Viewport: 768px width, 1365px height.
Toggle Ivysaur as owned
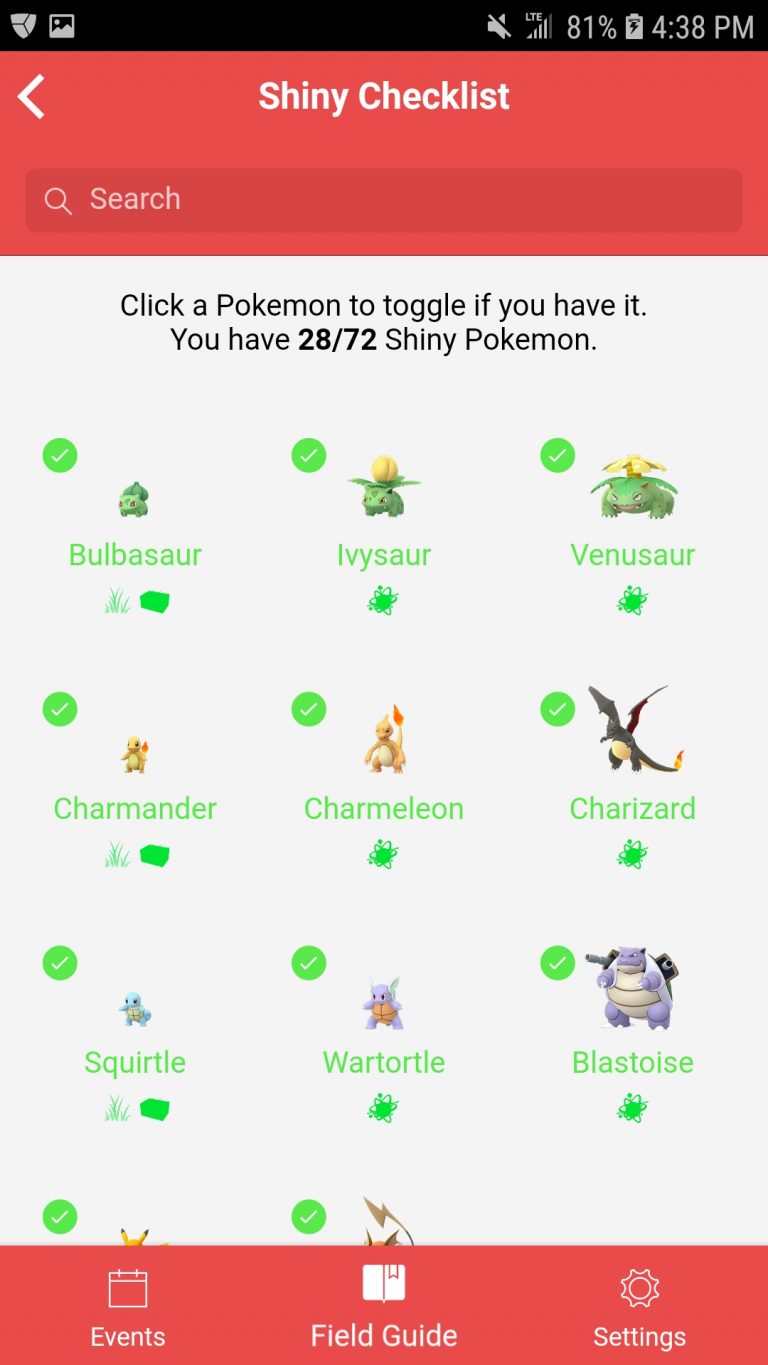[384, 528]
